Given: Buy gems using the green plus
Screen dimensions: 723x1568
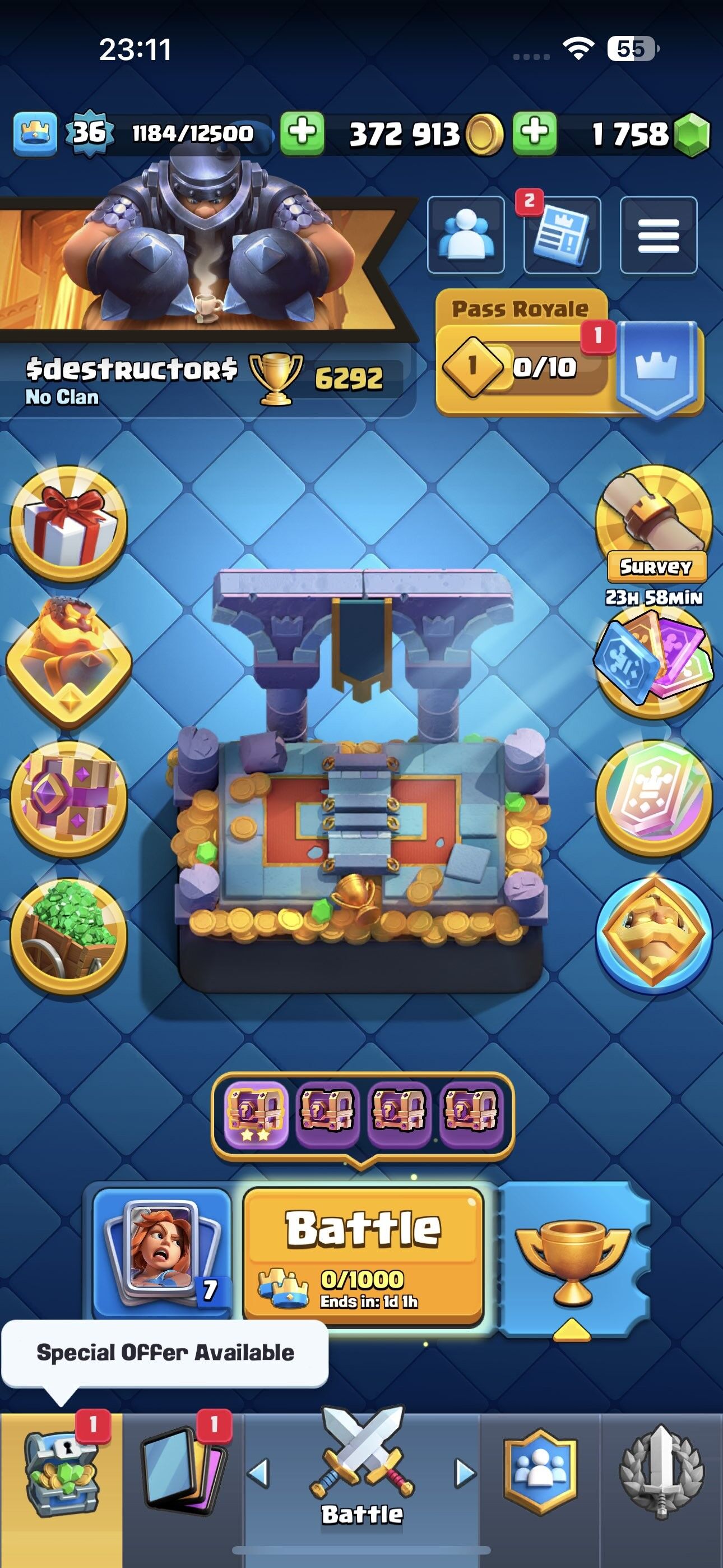Looking at the screenshot, I should (534, 133).
